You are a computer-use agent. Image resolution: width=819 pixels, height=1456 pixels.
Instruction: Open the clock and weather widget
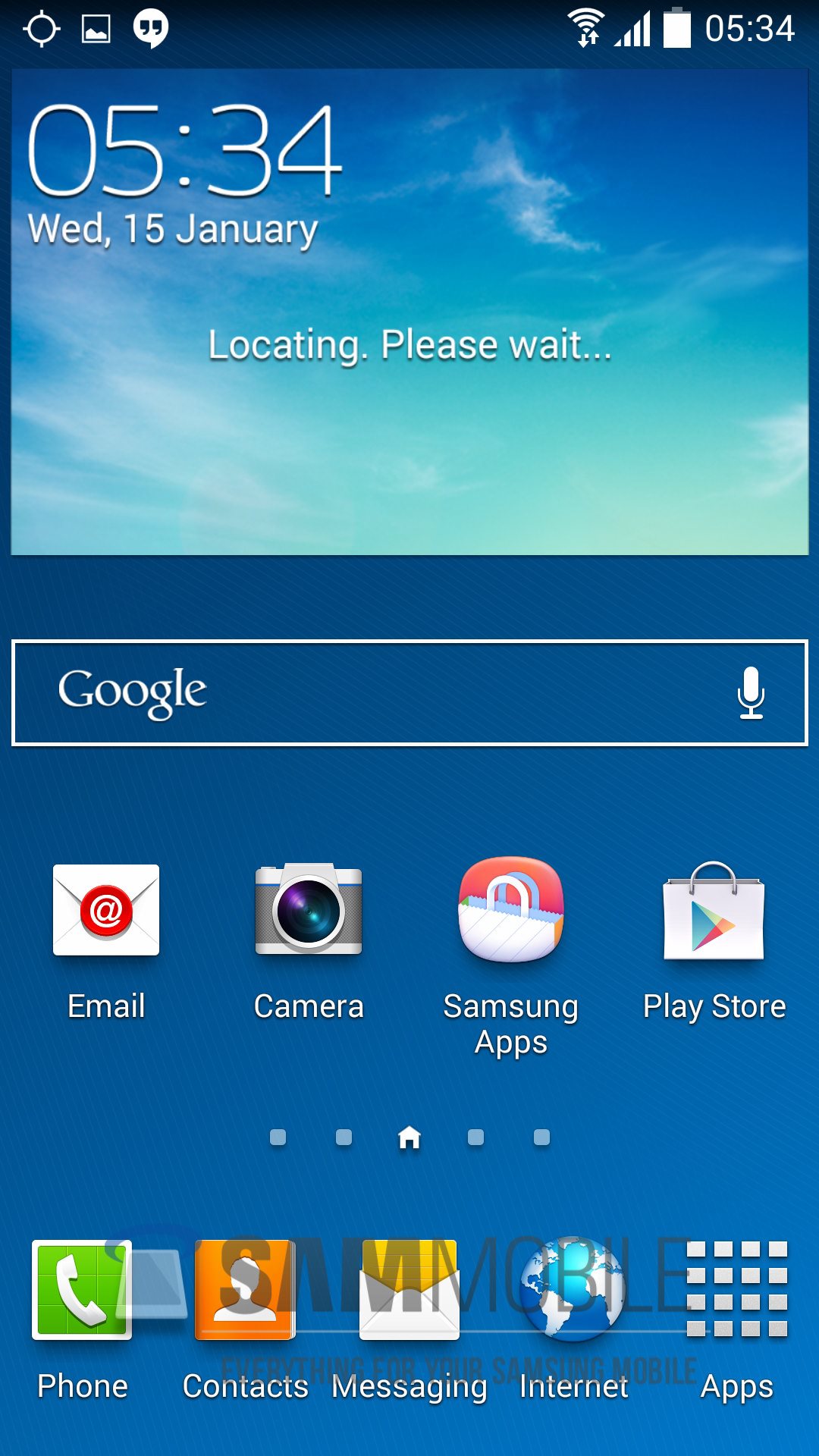[x=409, y=311]
